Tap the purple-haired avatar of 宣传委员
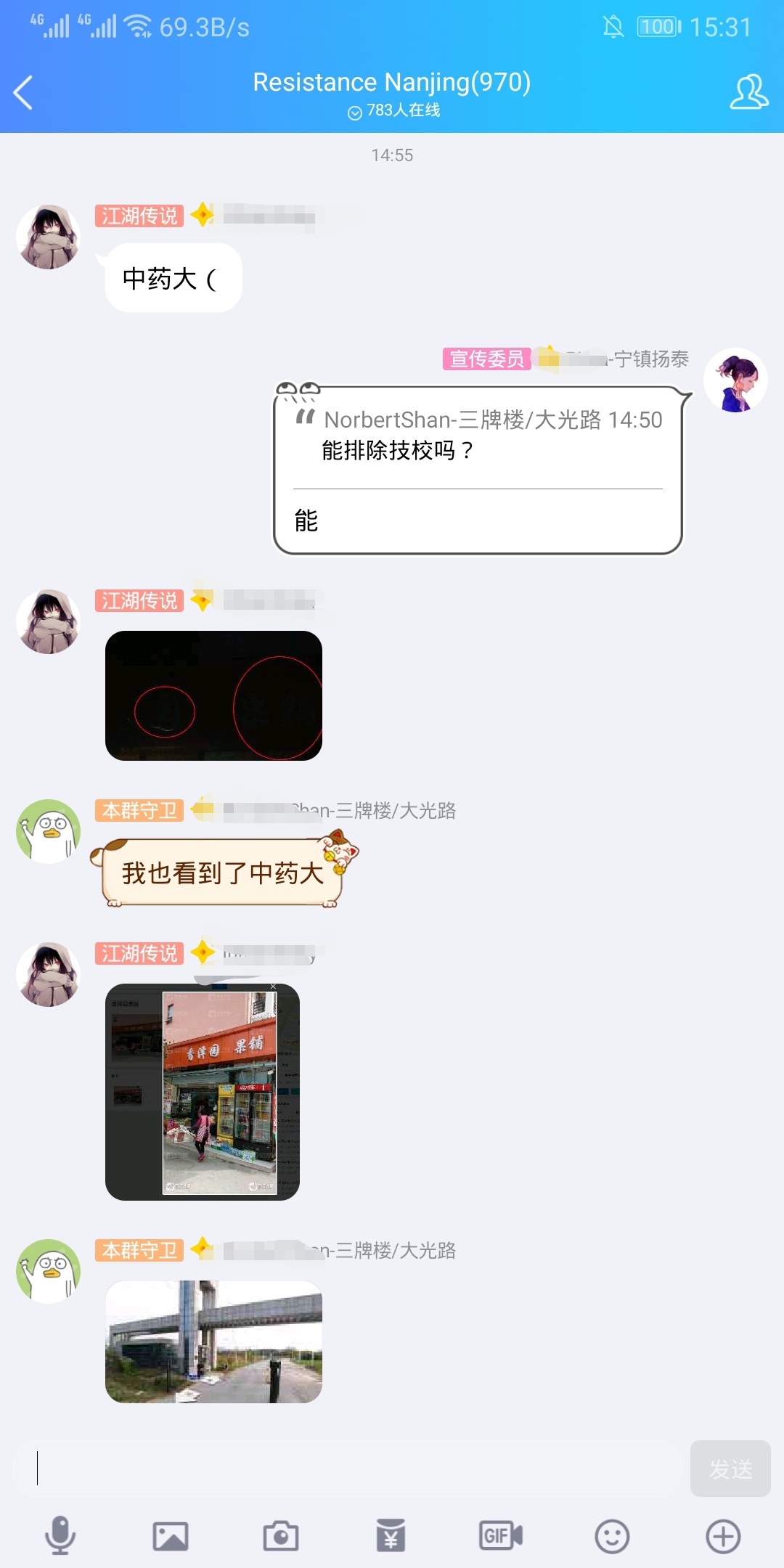The height and width of the screenshot is (1568, 784). pos(735,380)
